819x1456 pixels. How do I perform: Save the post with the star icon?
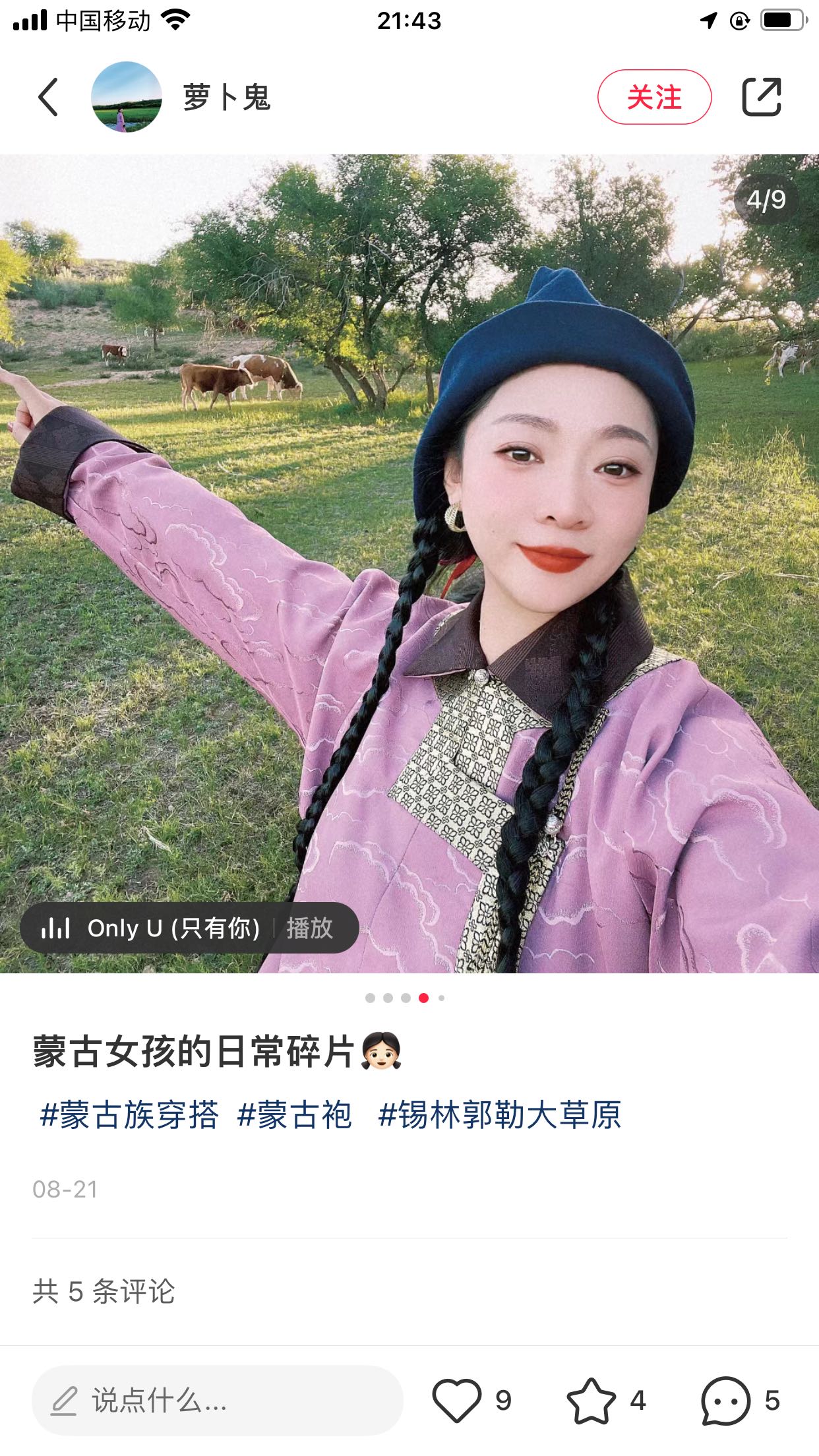pos(591,1400)
